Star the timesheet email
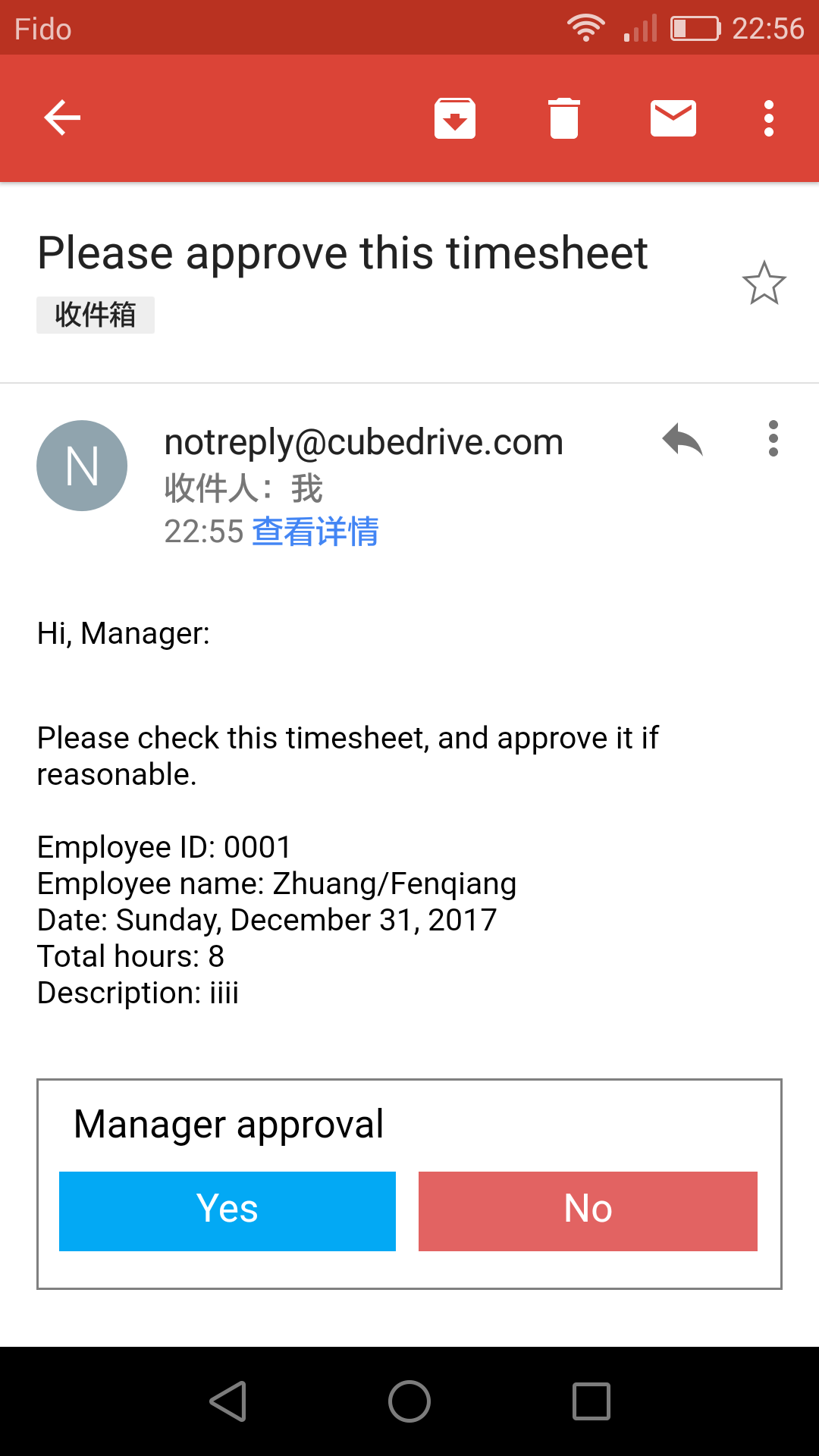Image resolution: width=819 pixels, height=1456 pixels. click(x=764, y=284)
